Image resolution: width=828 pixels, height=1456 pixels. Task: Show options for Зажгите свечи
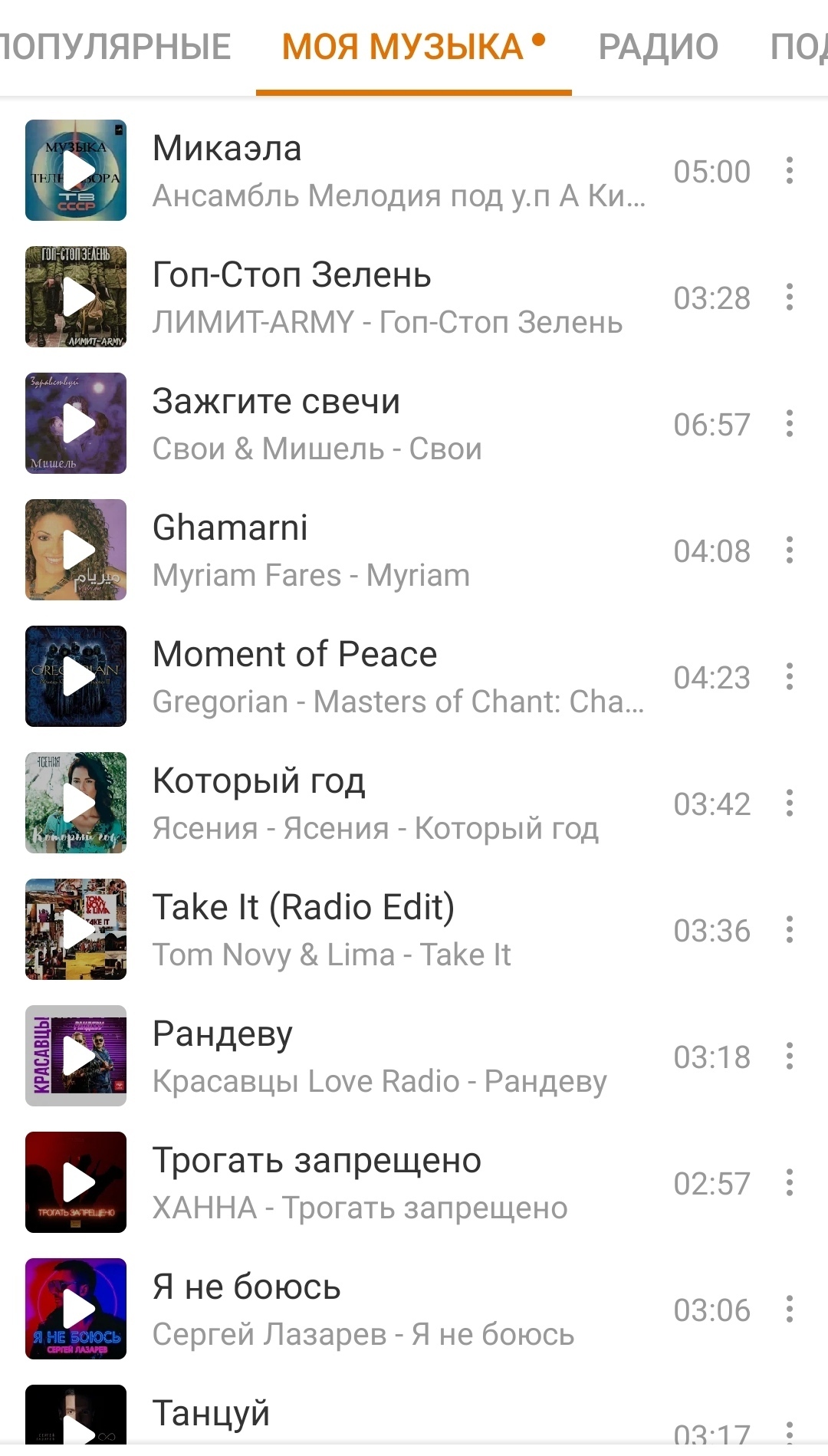click(x=789, y=423)
